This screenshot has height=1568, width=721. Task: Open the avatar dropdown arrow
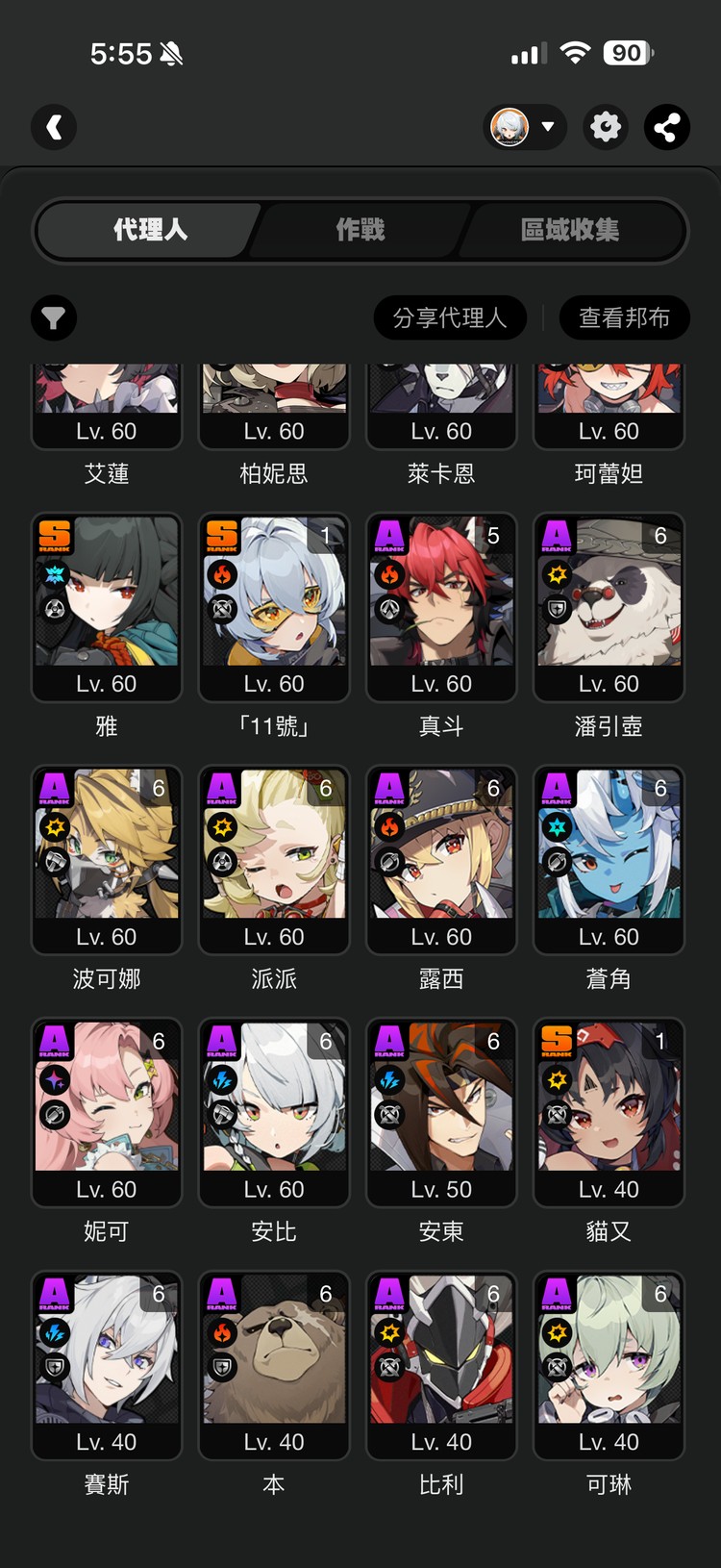click(547, 126)
